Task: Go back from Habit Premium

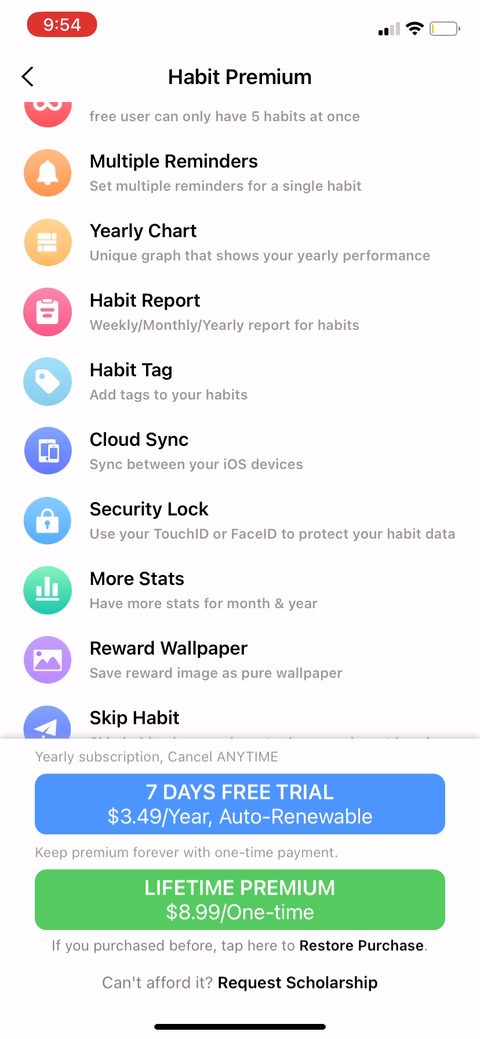Action: coord(27,77)
